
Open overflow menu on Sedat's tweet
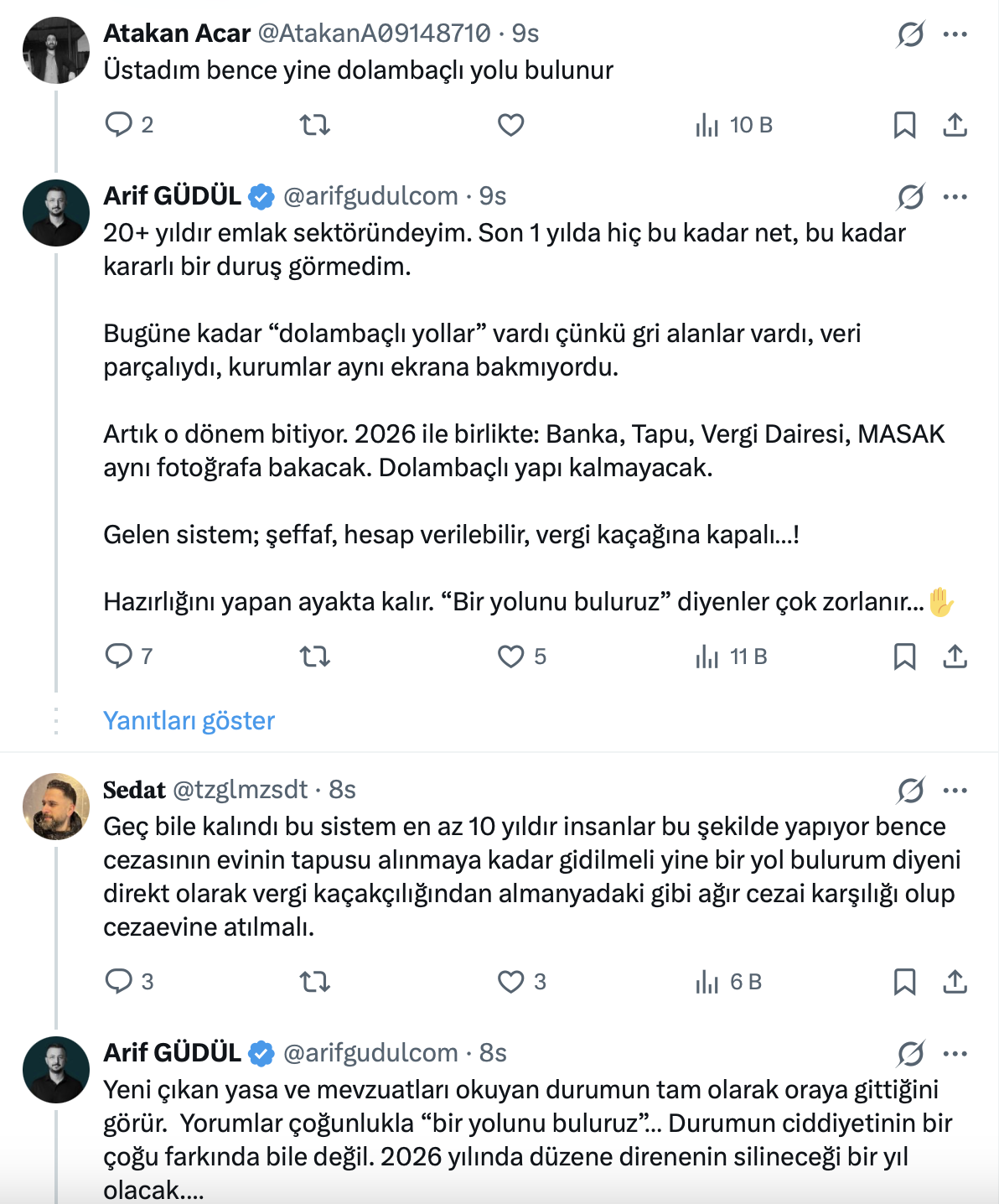[x=955, y=791]
